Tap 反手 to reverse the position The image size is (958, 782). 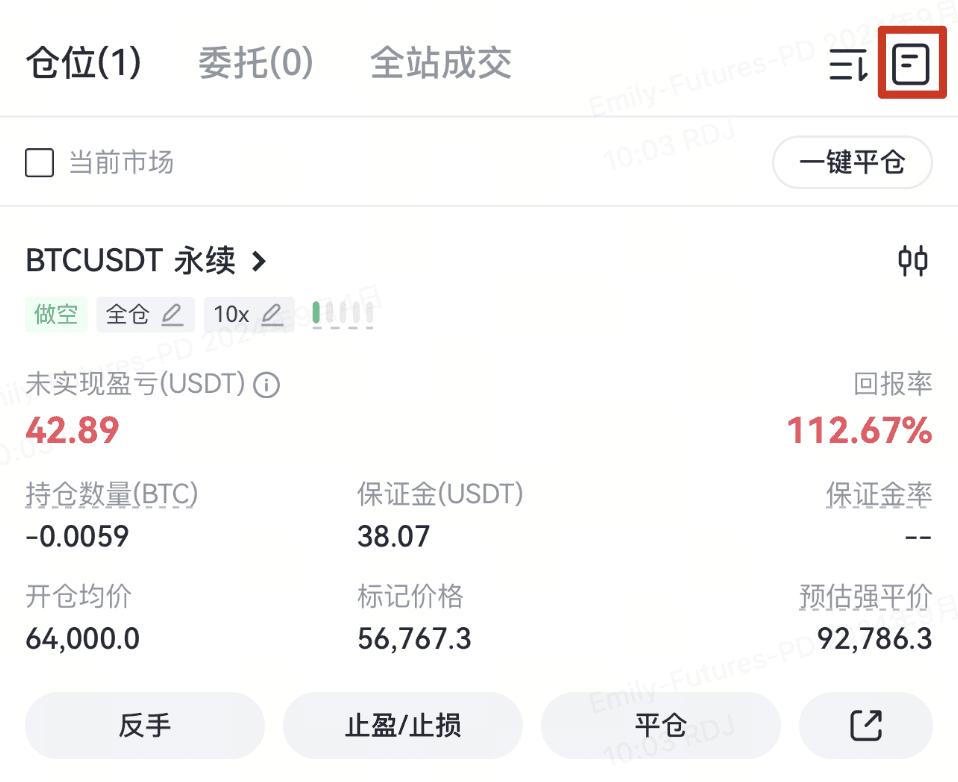[x=145, y=726]
